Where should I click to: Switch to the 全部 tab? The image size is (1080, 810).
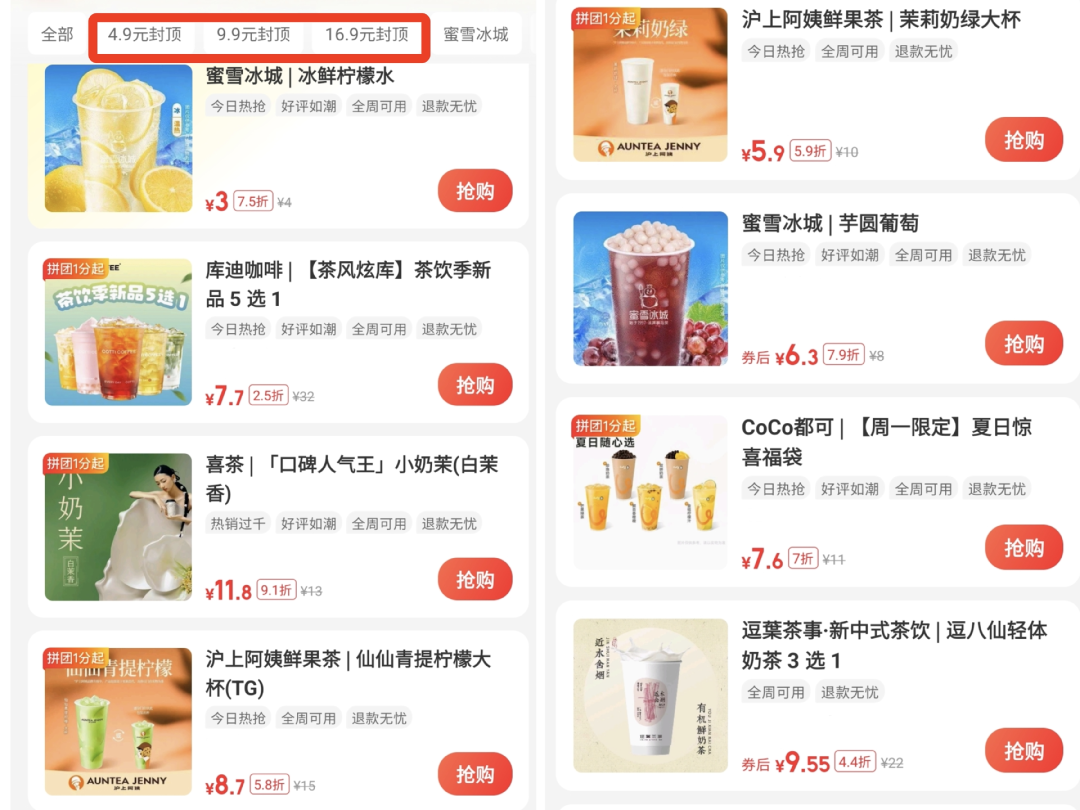point(57,34)
